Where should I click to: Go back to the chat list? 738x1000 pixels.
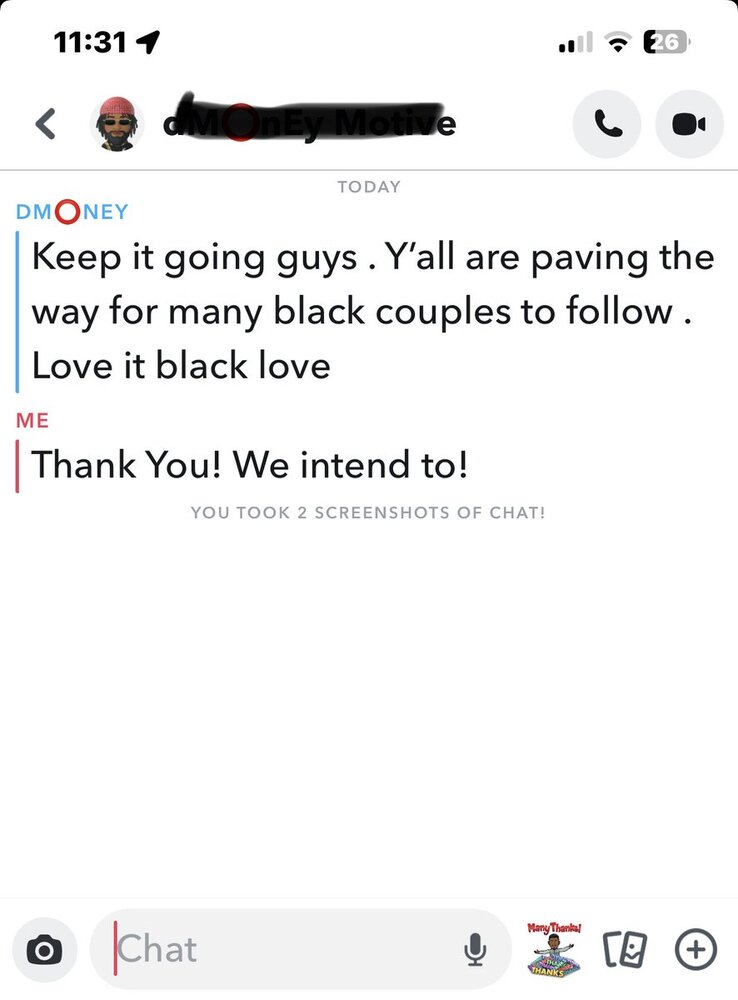point(46,124)
